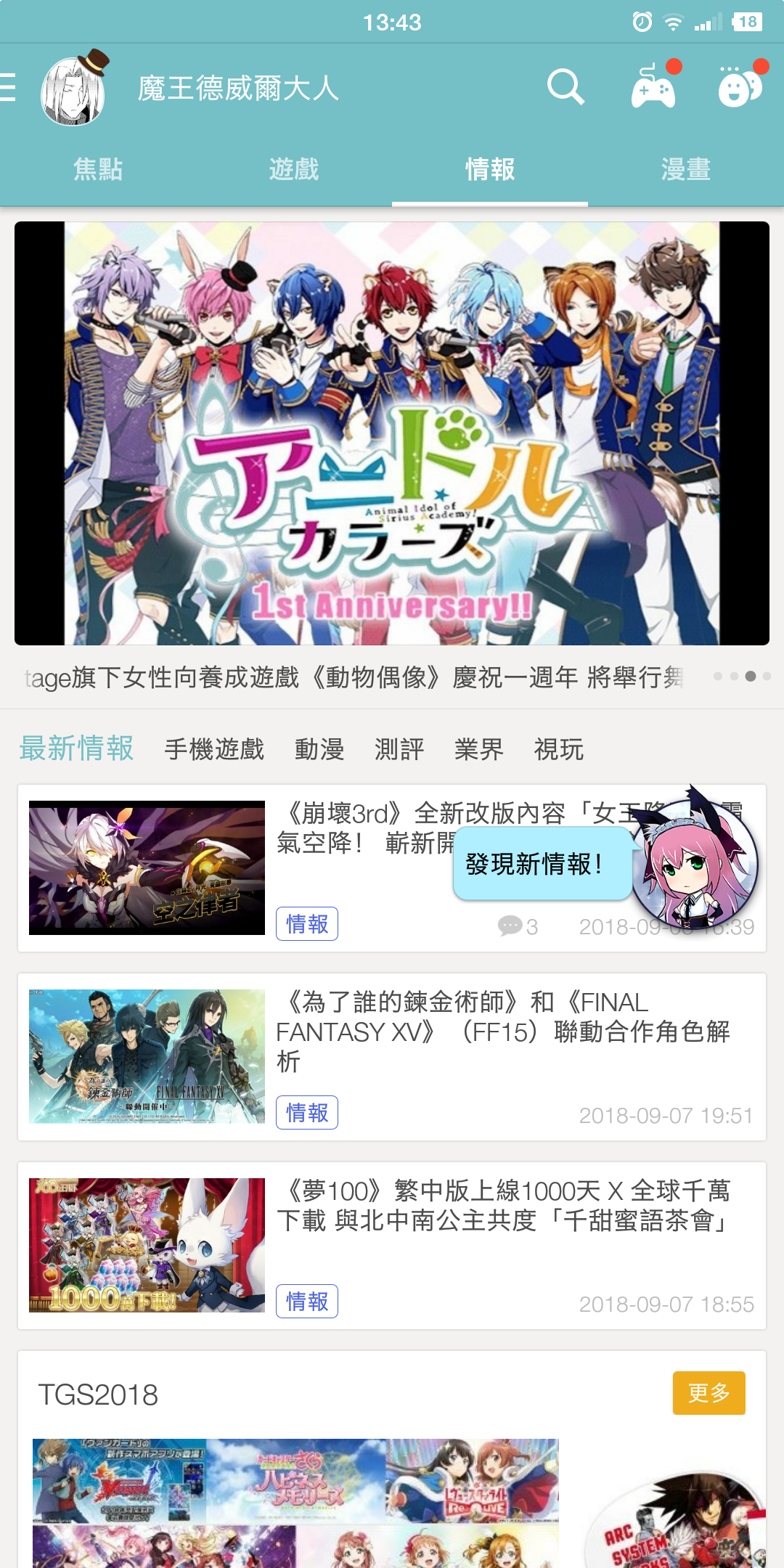Tap the 發現新情報 mascot bubble
This screenshot has height=1568, width=784.
(x=541, y=864)
